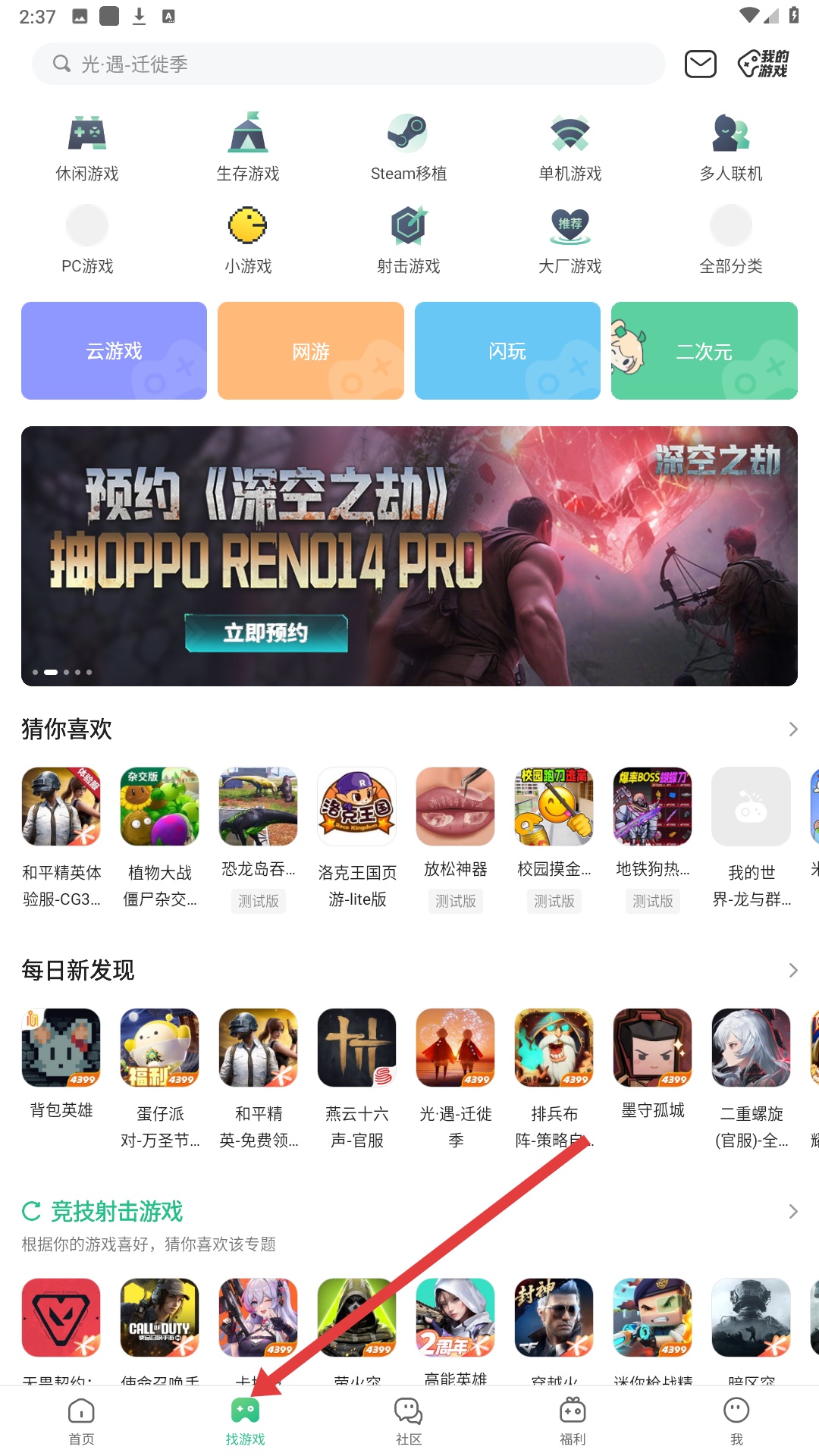Open the 云游戏 tile

[114, 350]
